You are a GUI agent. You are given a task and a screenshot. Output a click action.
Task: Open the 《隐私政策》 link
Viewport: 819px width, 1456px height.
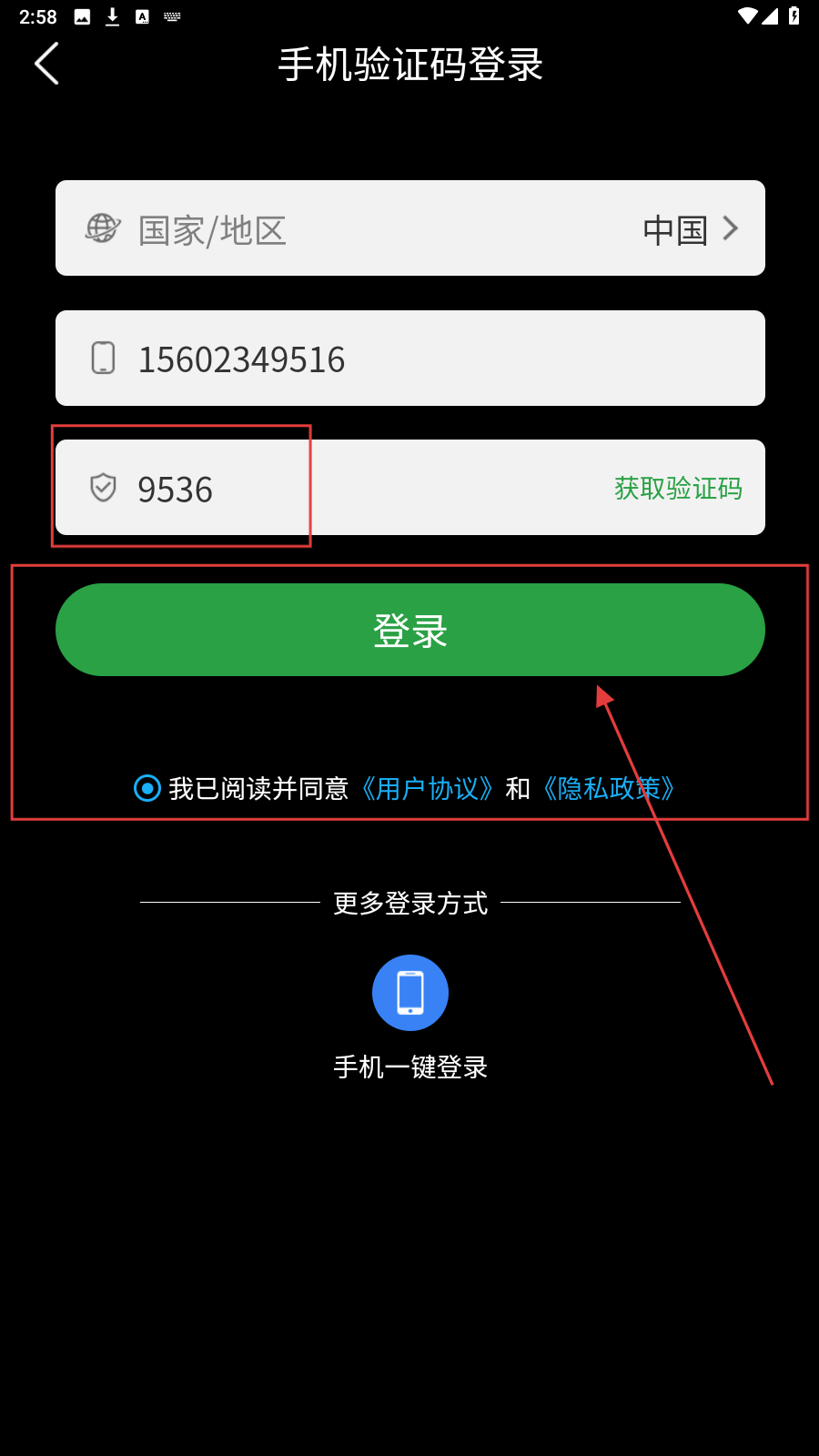(609, 788)
